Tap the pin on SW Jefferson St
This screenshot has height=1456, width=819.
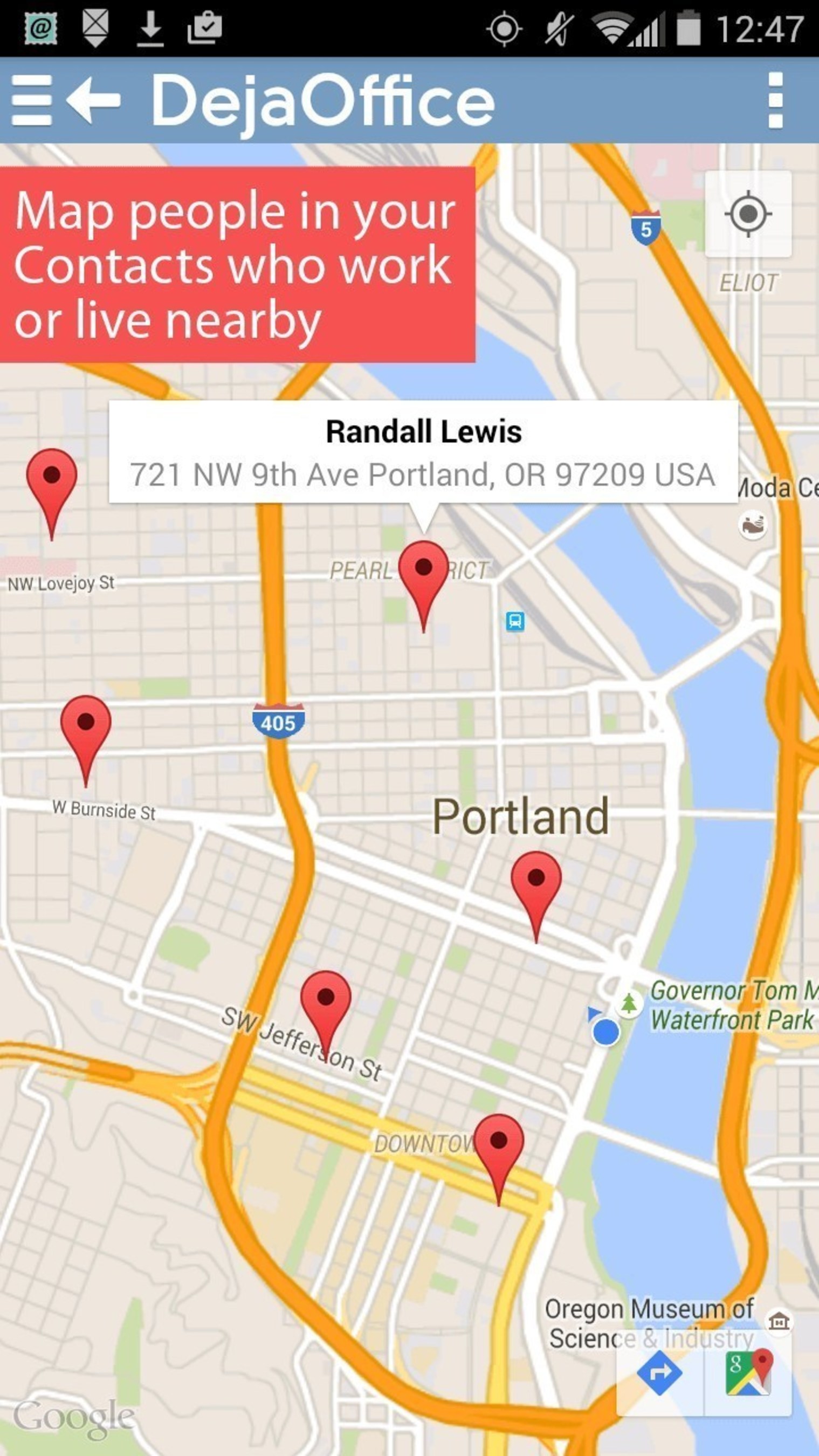tap(326, 1004)
